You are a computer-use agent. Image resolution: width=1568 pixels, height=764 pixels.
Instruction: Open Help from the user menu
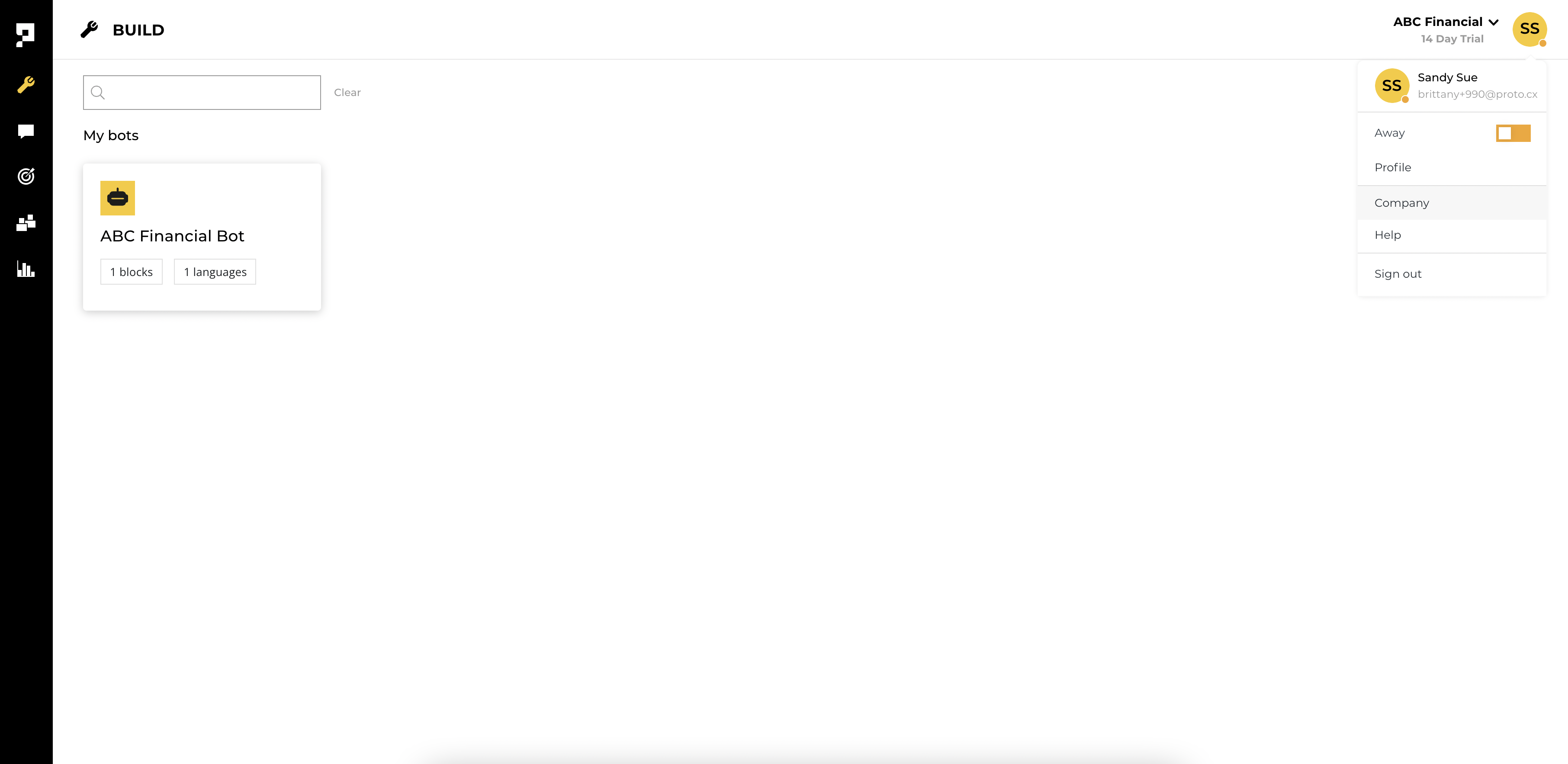[x=1387, y=235]
